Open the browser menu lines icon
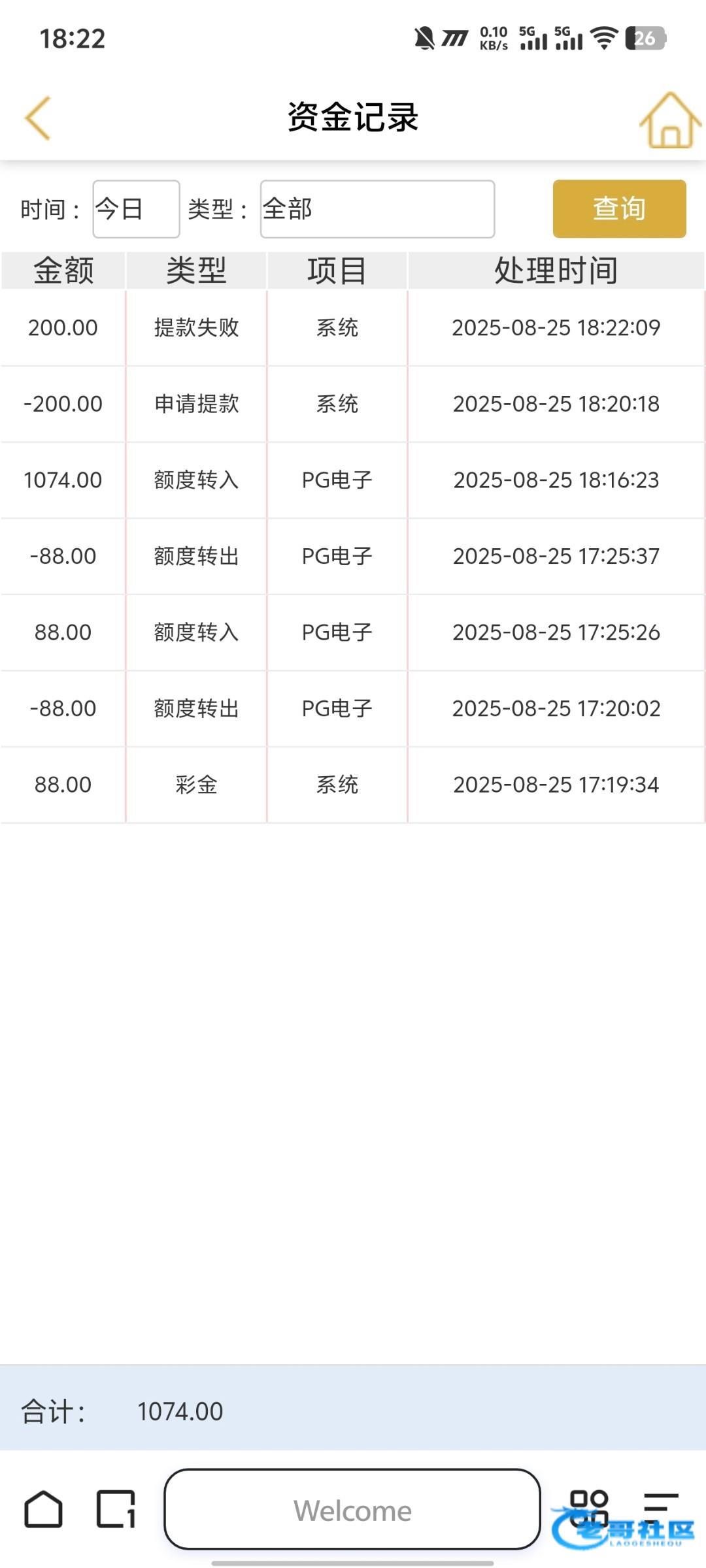The image size is (706, 1568). (x=660, y=1509)
